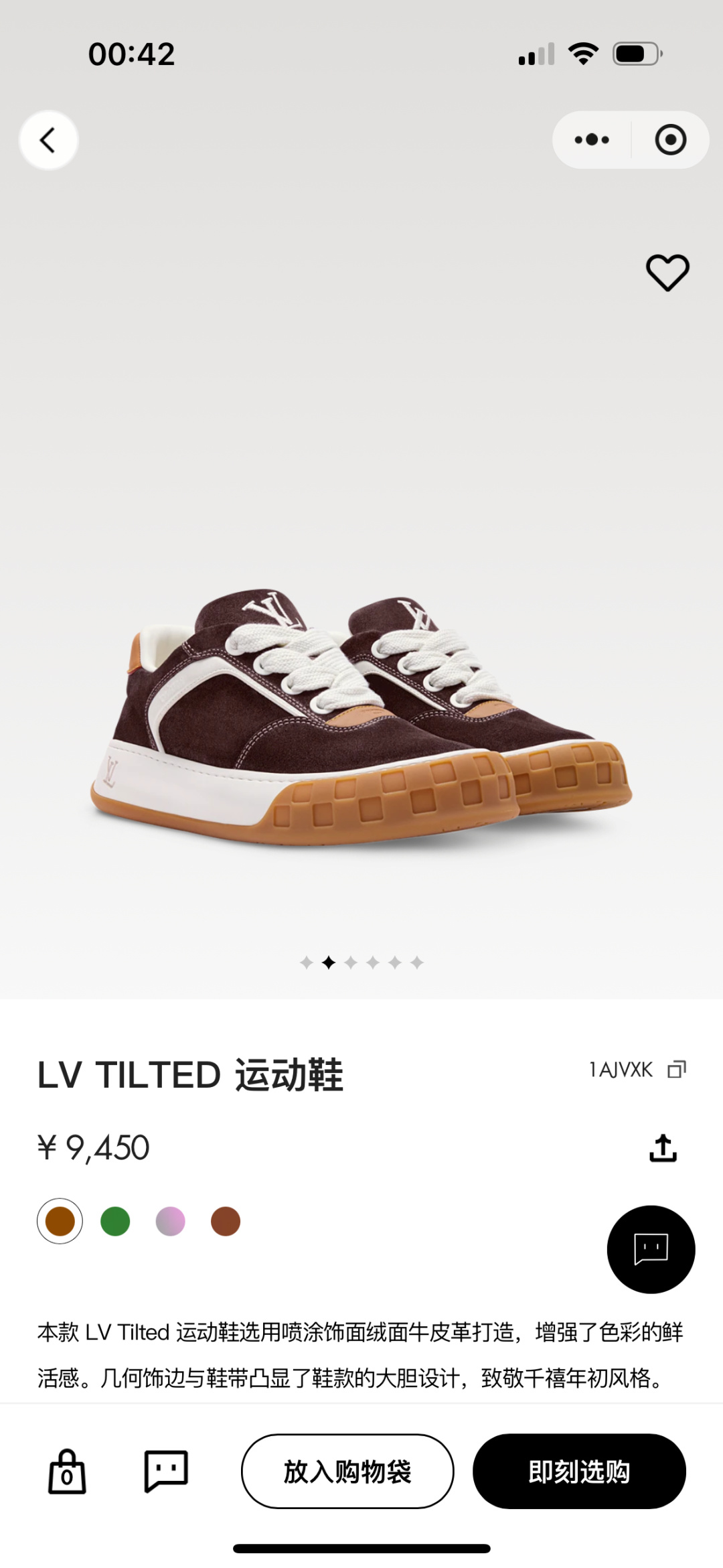
Task: Open the mini program more options menu
Action: click(592, 140)
